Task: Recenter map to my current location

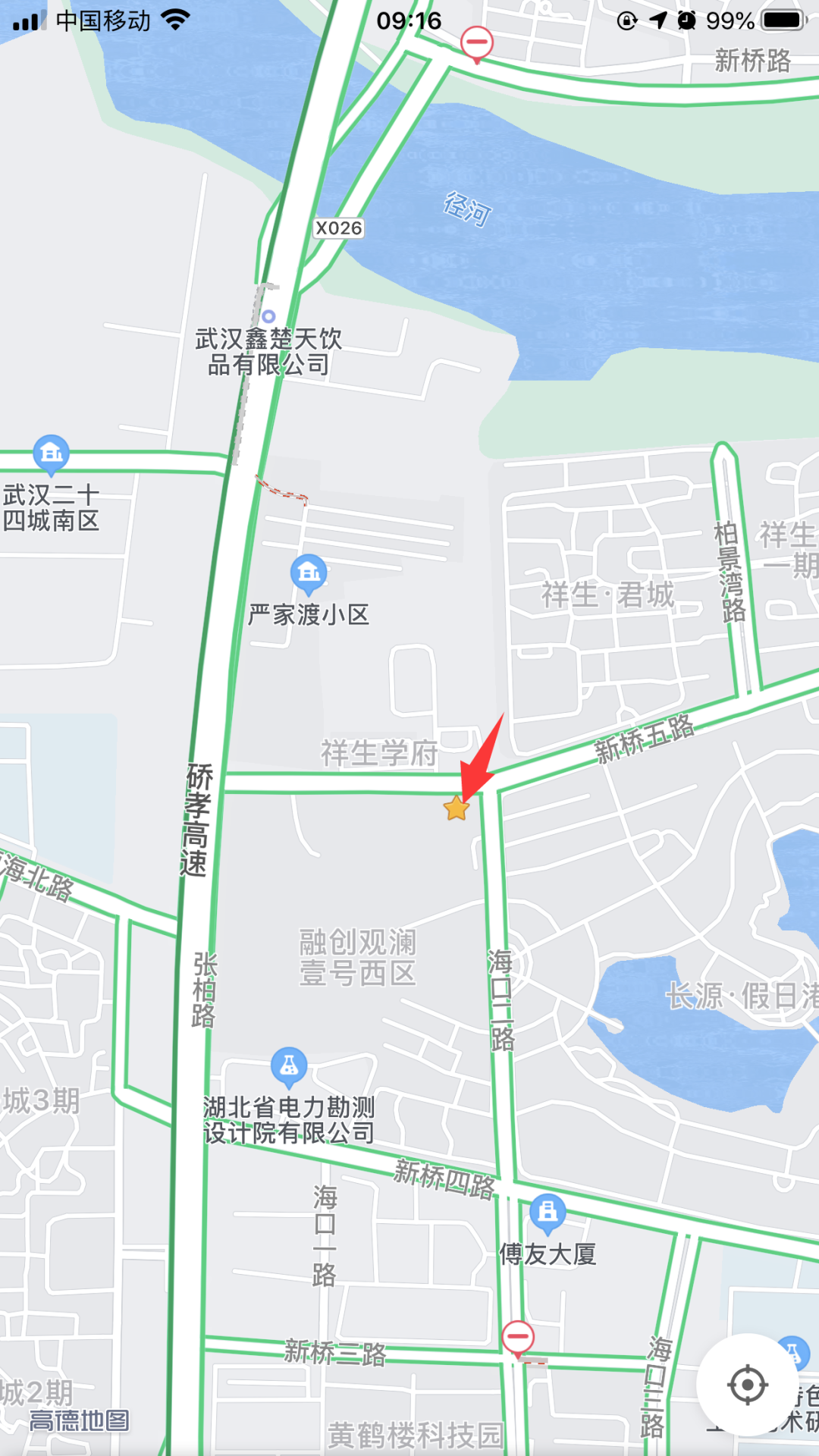Action: click(x=747, y=1385)
